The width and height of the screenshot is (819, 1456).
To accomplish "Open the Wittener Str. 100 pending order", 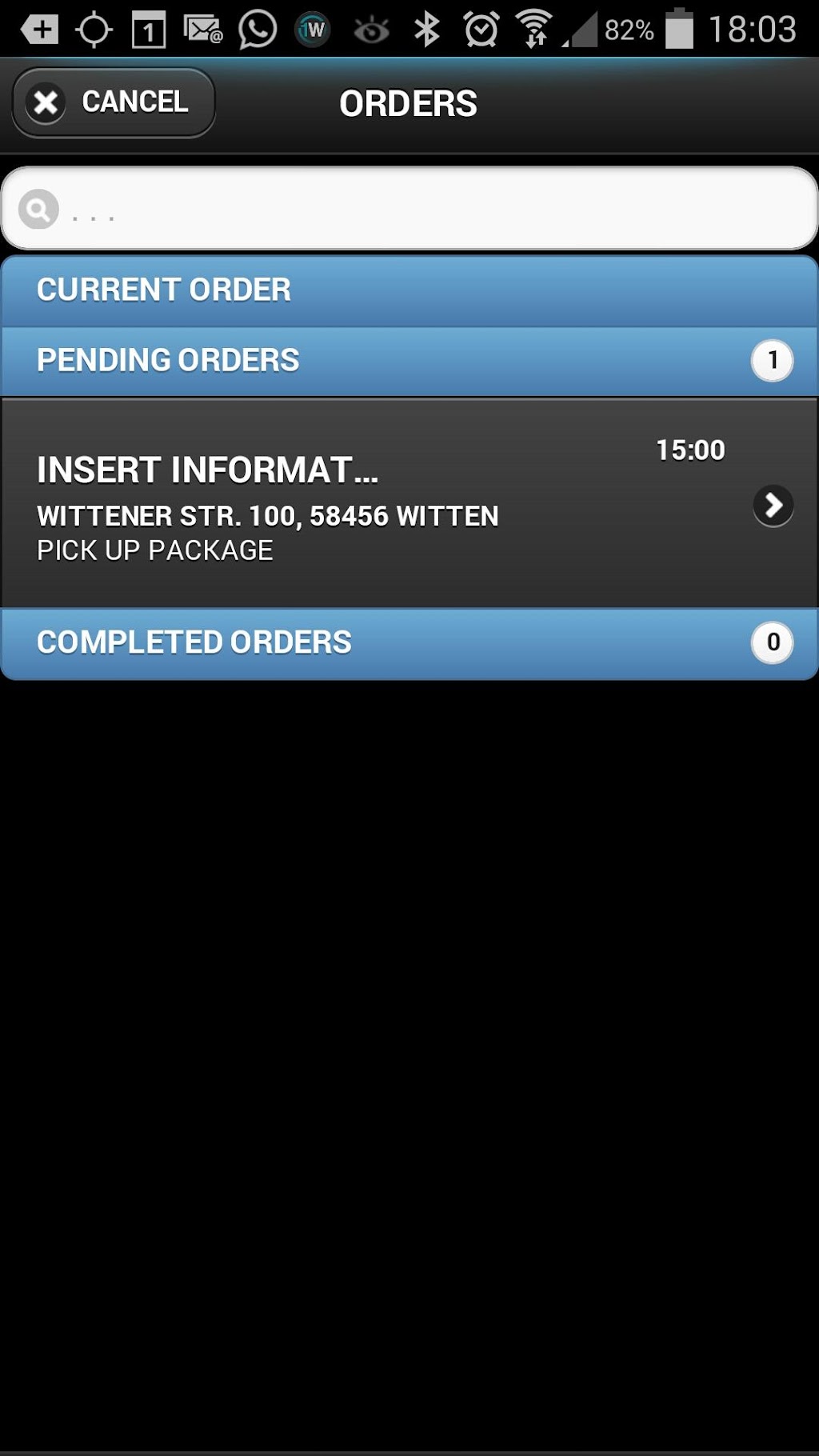I will point(408,504).
